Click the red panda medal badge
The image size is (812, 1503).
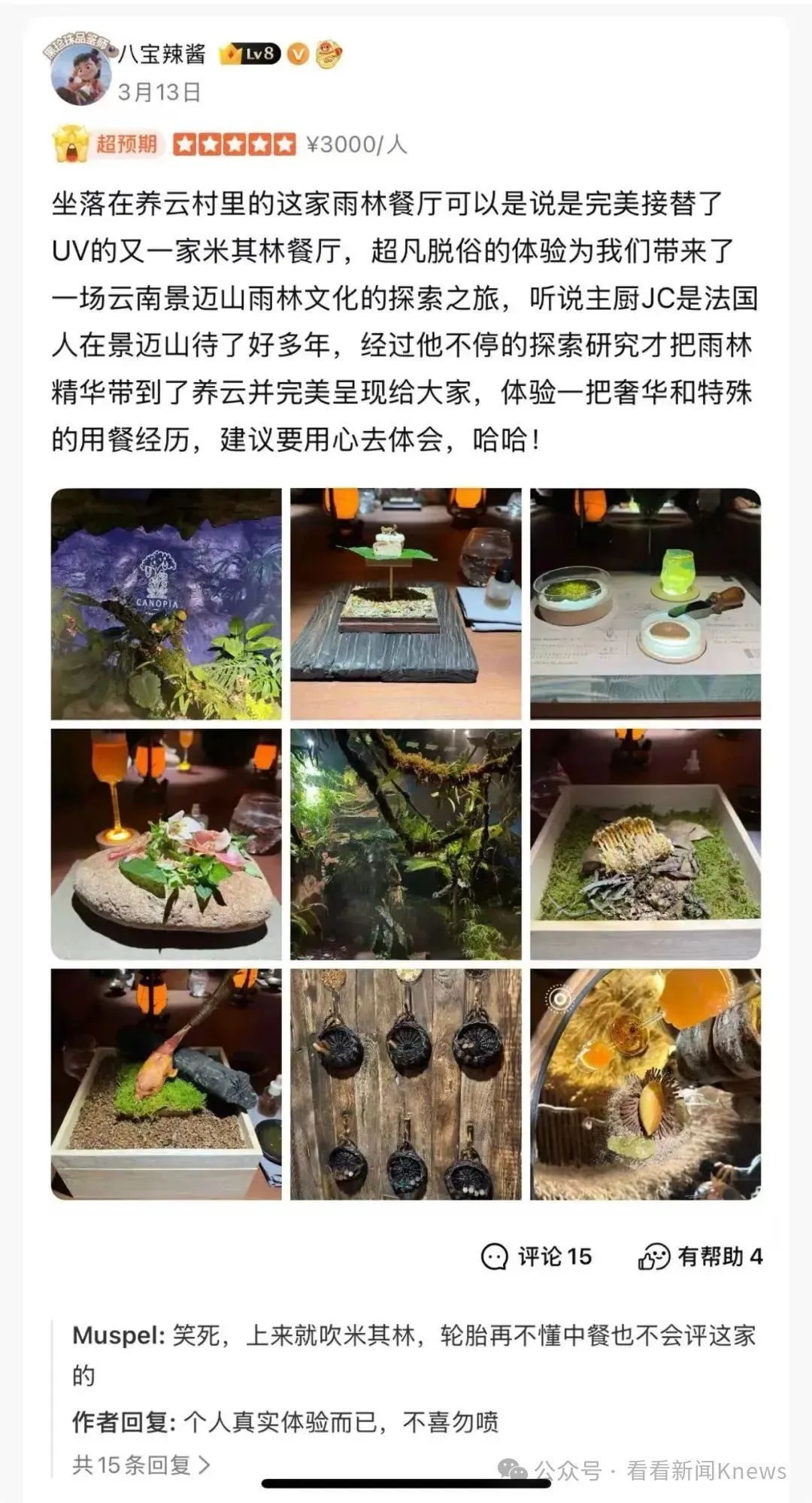click(327, 54)
